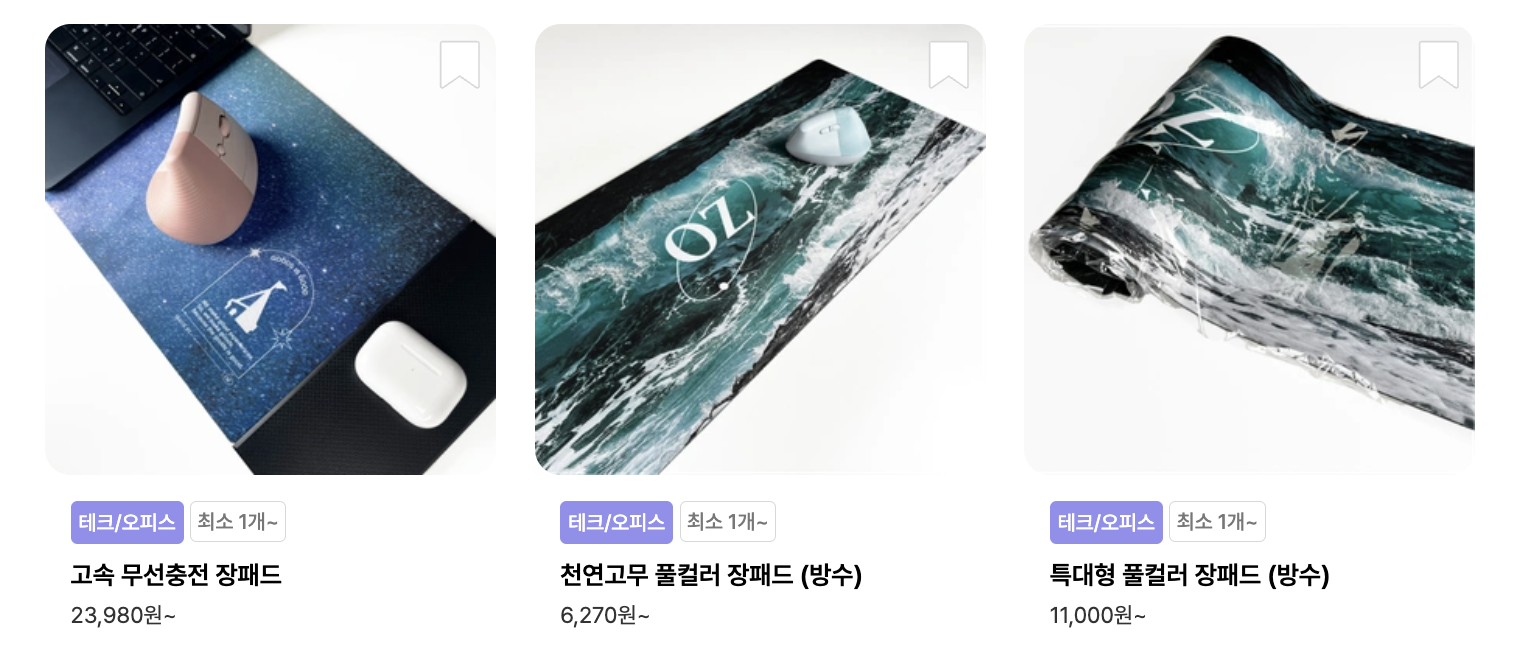Tap the 테크/오피스 tag under 특대형 풀컬러 장패드

[x=1106, y=522]
